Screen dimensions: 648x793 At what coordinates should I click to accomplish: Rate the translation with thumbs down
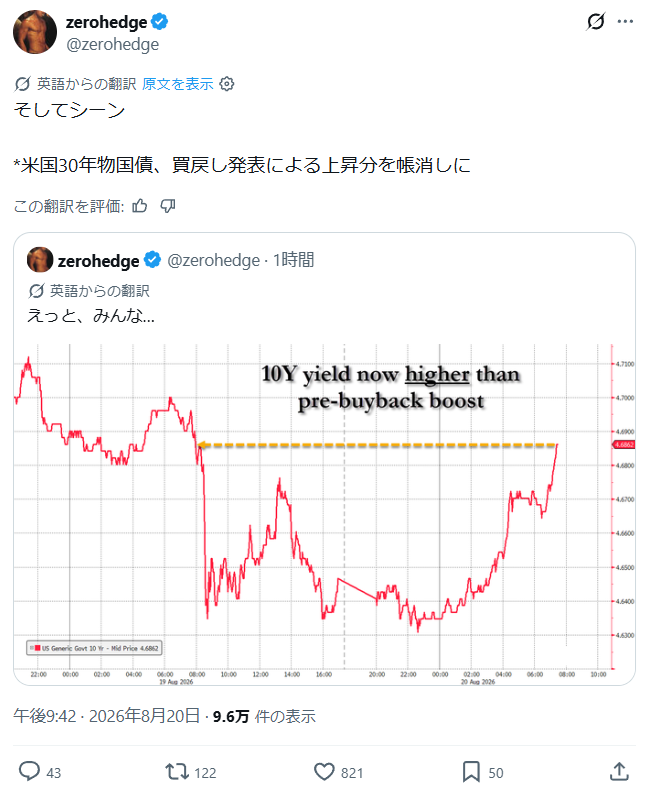click(x=167, y=206)
